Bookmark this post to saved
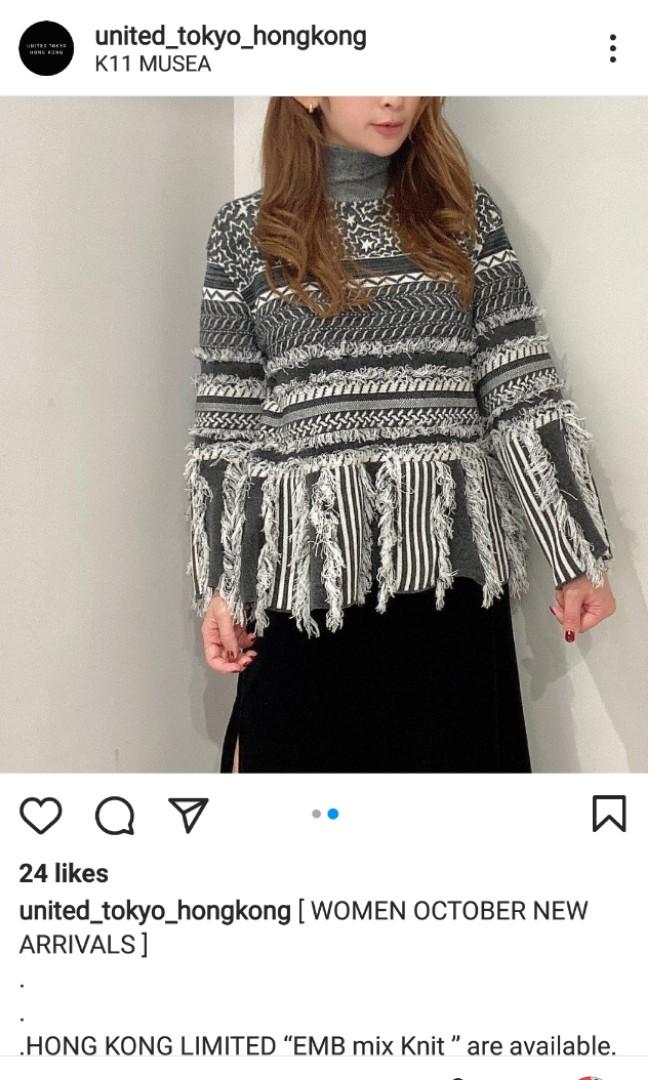Image resolution: width=648 pixels, height=1080 pixels. (x=608, y=814)
